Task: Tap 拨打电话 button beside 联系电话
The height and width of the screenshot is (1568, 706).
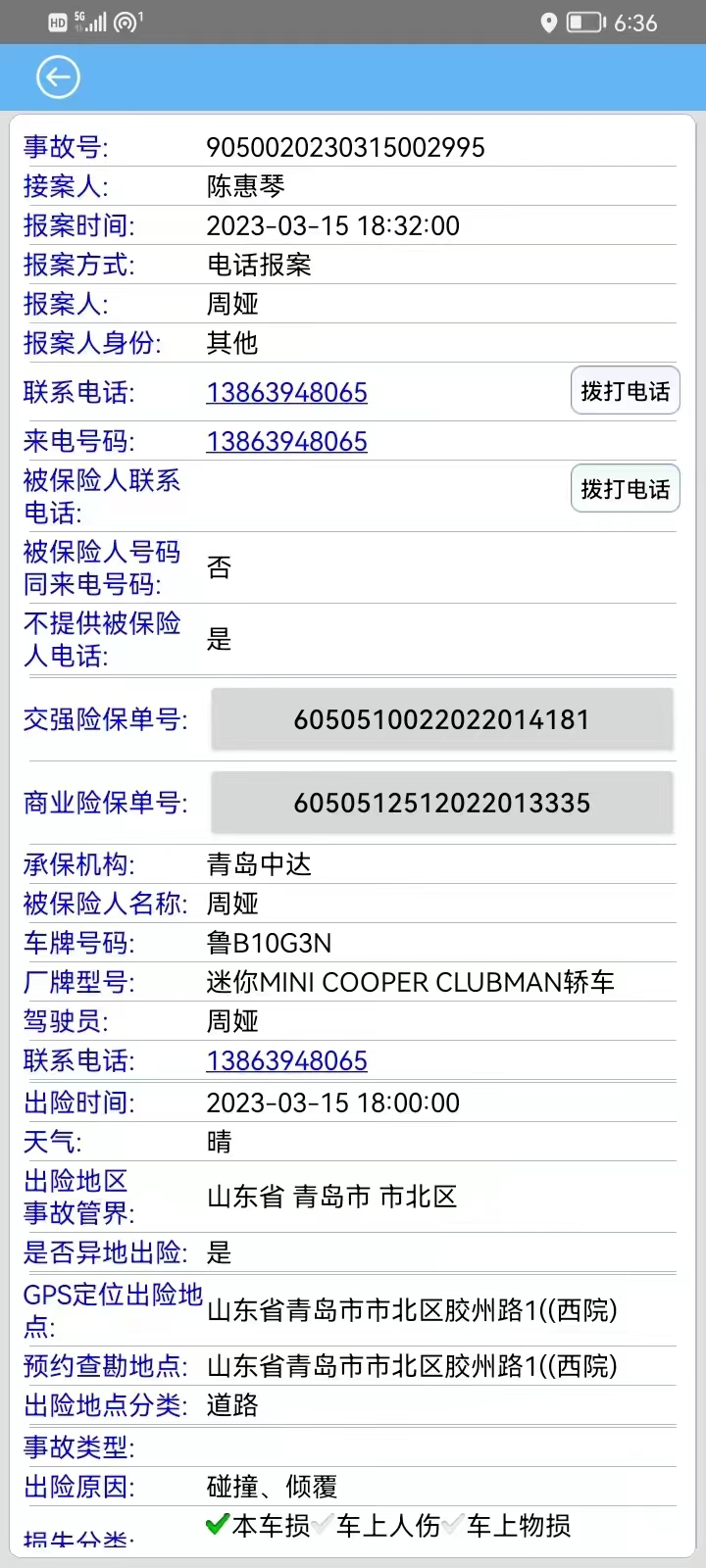Action: 625,392
